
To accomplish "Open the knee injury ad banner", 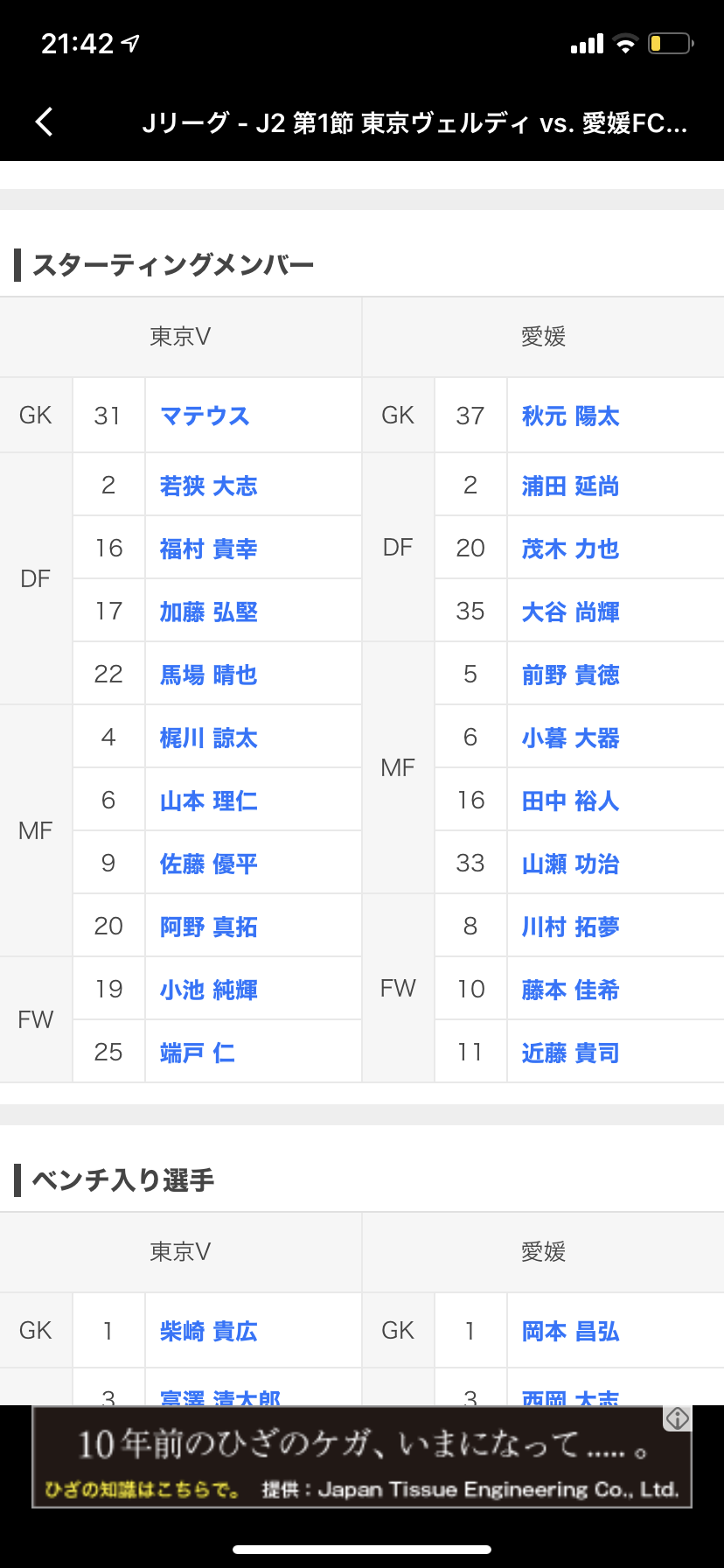I will click(x=362, y=1457).
